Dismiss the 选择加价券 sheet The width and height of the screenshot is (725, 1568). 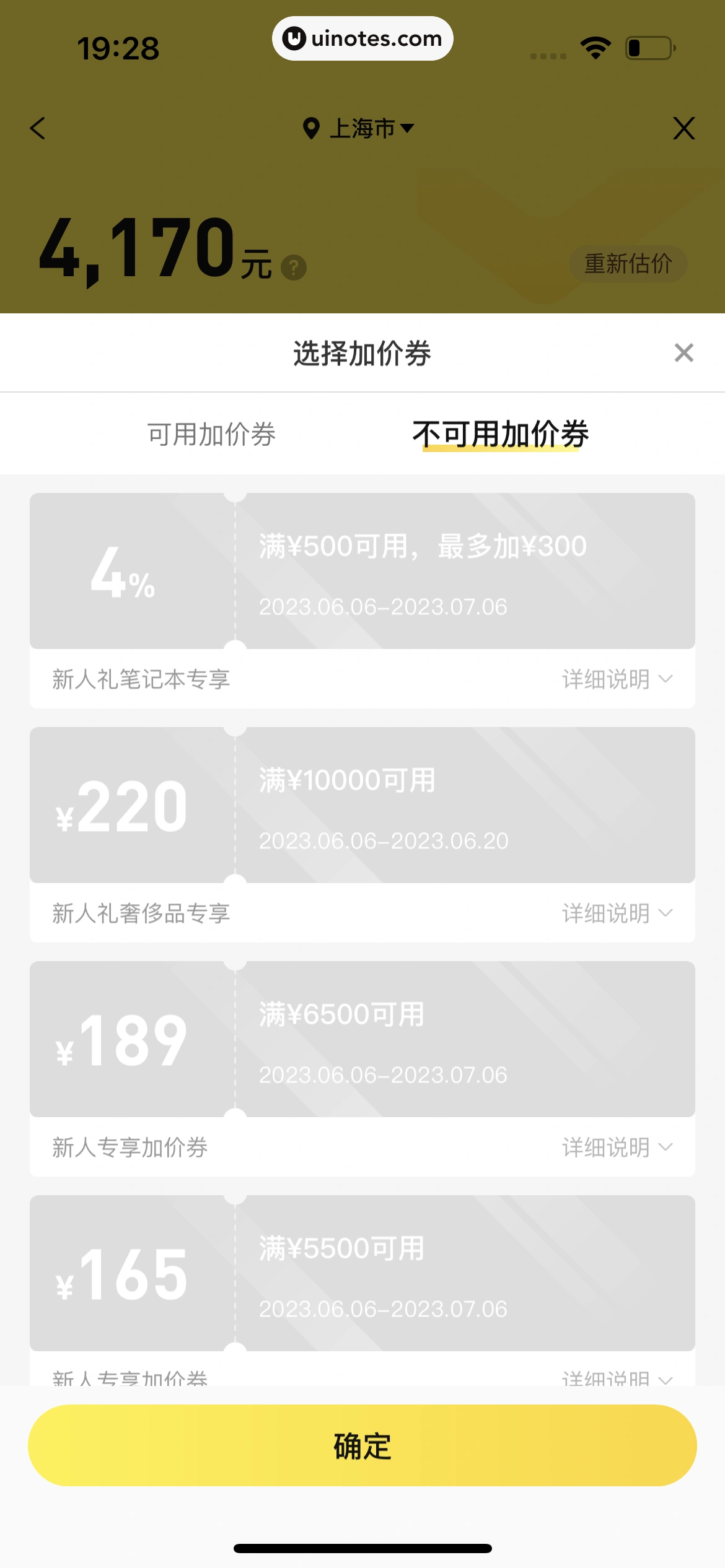click(683, 353)
